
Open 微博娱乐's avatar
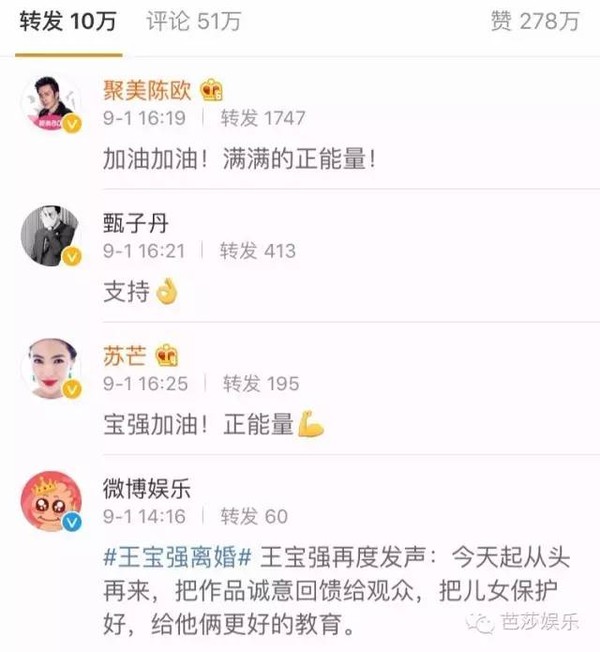pos(51,501)
